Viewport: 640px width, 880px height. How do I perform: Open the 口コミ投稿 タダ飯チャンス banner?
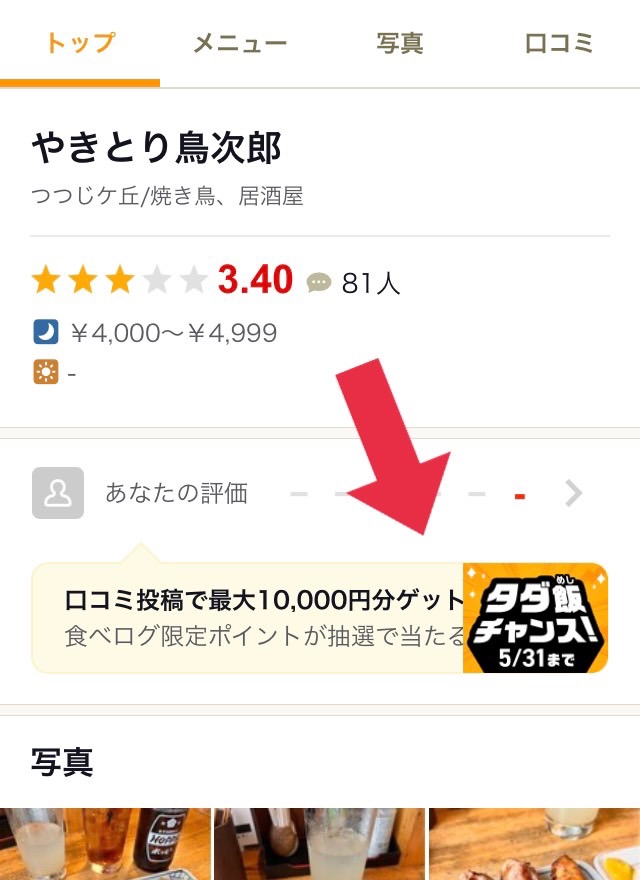coord(320,617)
